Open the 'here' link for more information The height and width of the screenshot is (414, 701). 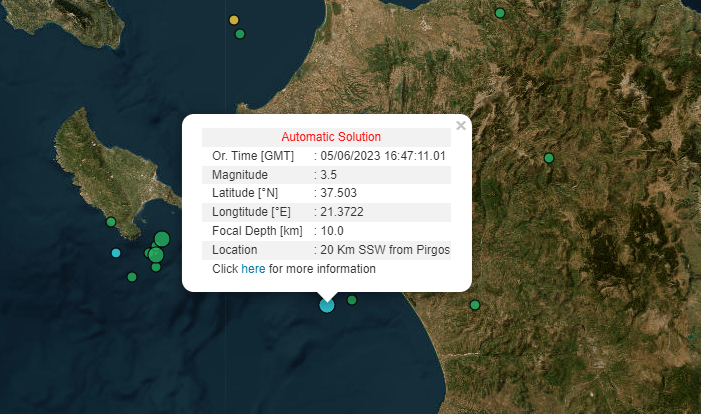253,269
